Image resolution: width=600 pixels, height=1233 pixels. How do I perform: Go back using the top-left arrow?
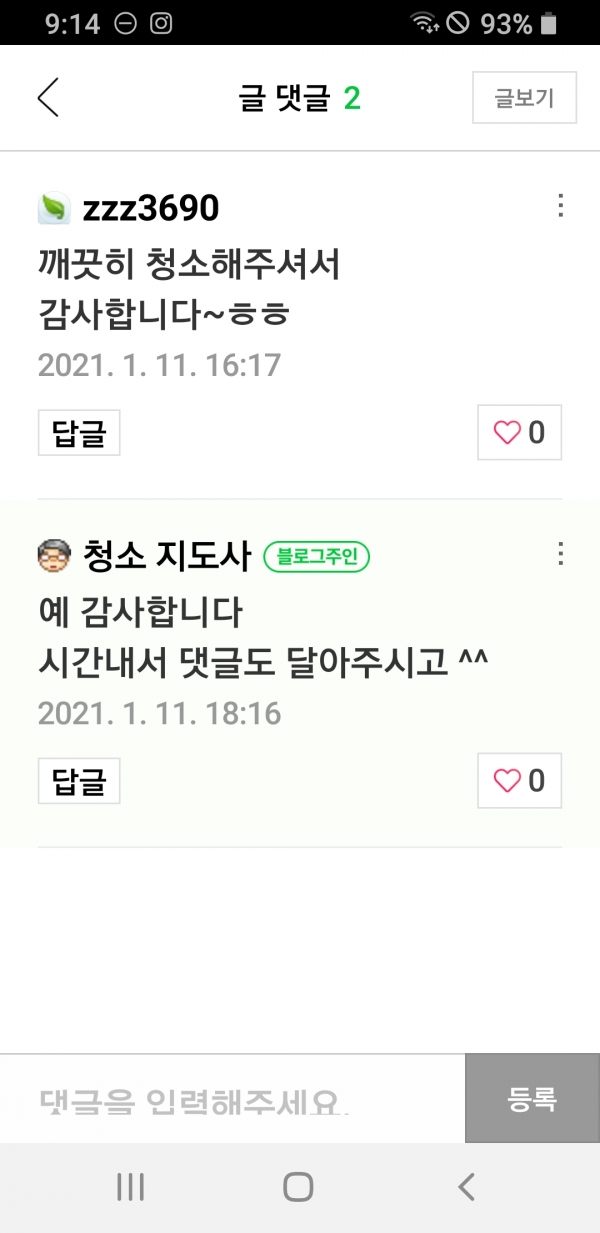48,97
